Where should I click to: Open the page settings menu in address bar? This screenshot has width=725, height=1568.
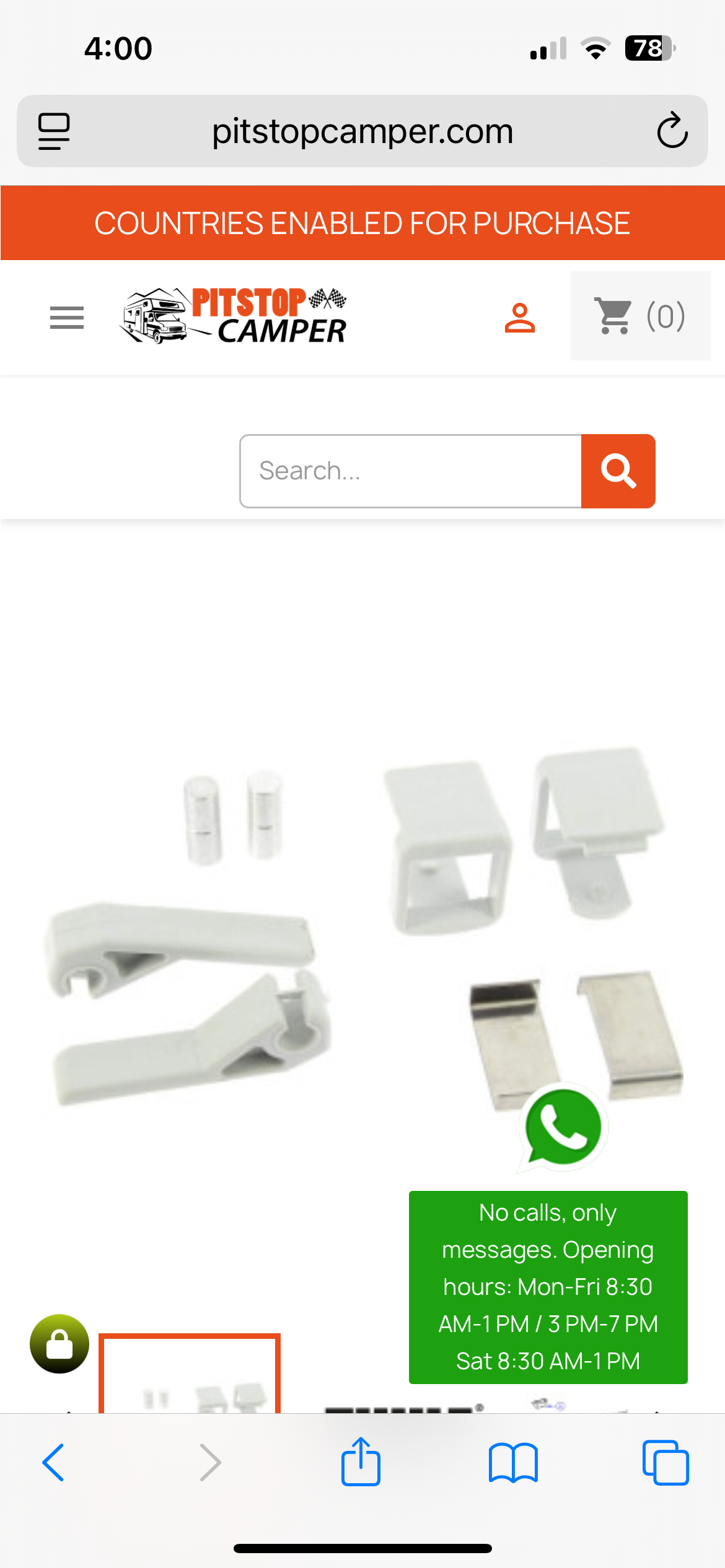54,131
